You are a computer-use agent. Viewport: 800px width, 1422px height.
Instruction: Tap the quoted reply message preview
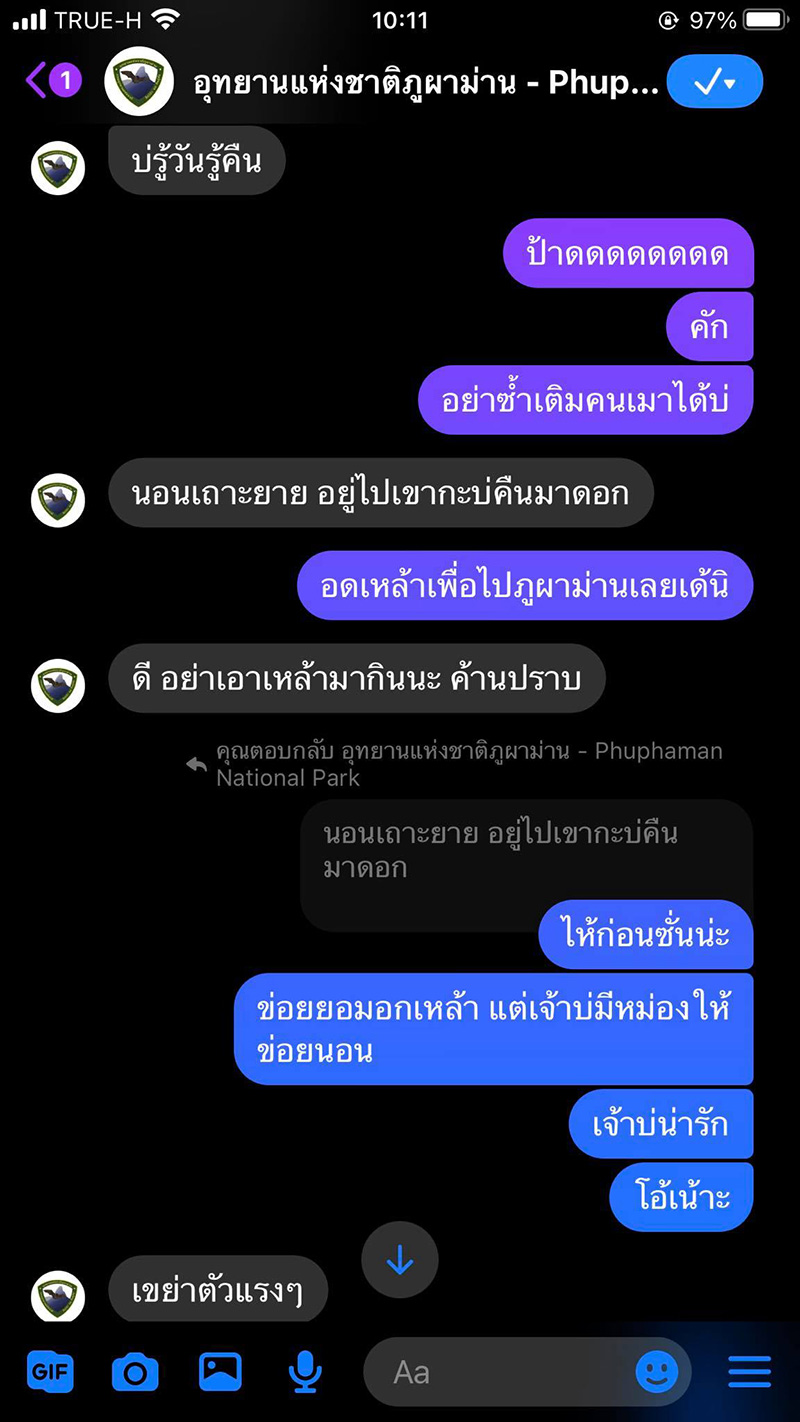pyautogui.click(x=526, y=850)
